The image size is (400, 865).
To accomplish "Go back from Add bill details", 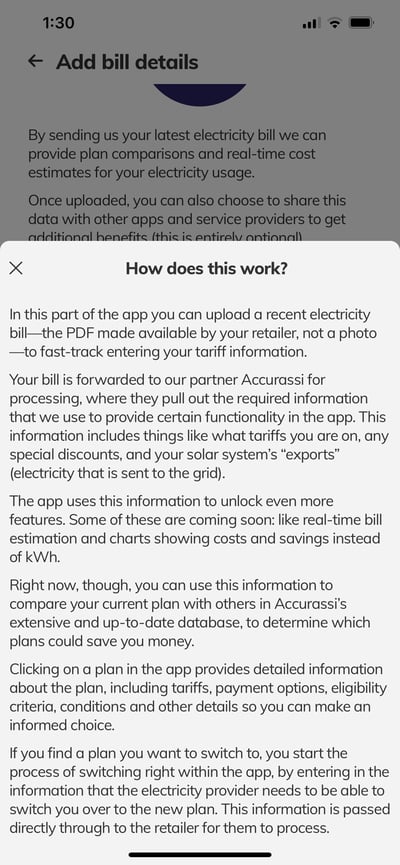I will point(35,61).
